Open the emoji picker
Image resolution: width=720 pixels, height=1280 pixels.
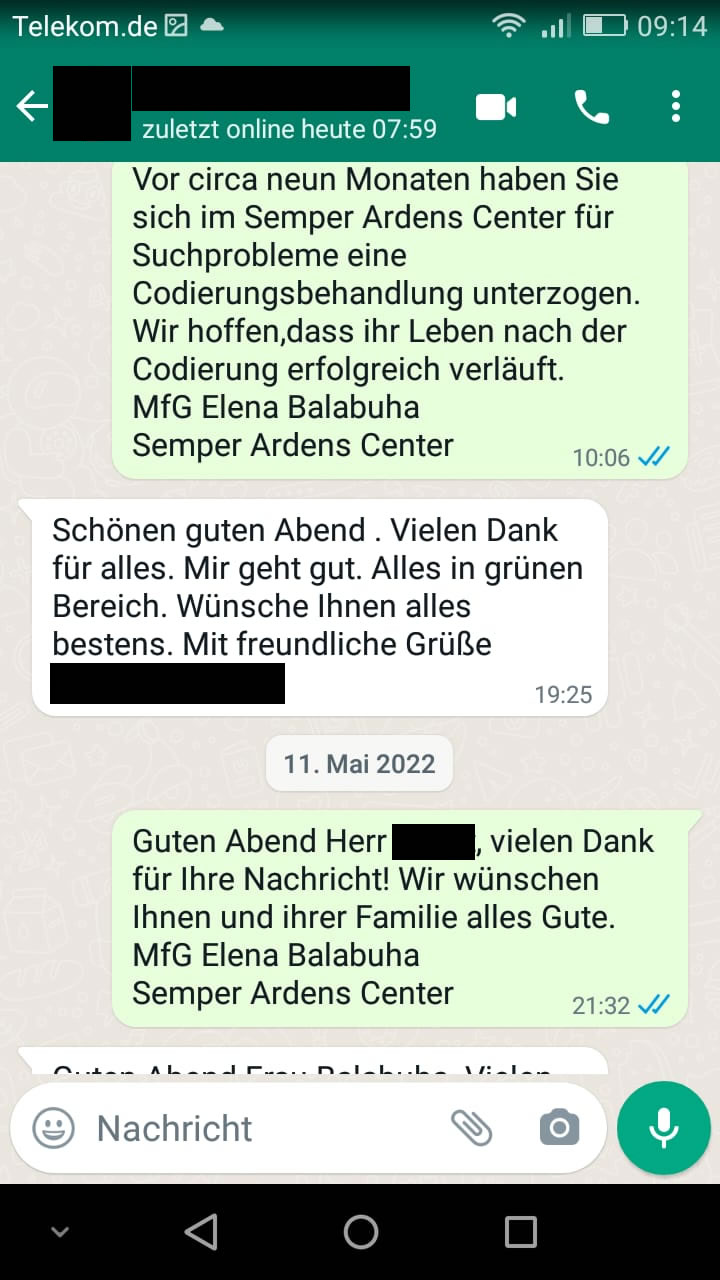coord(53,1128)
